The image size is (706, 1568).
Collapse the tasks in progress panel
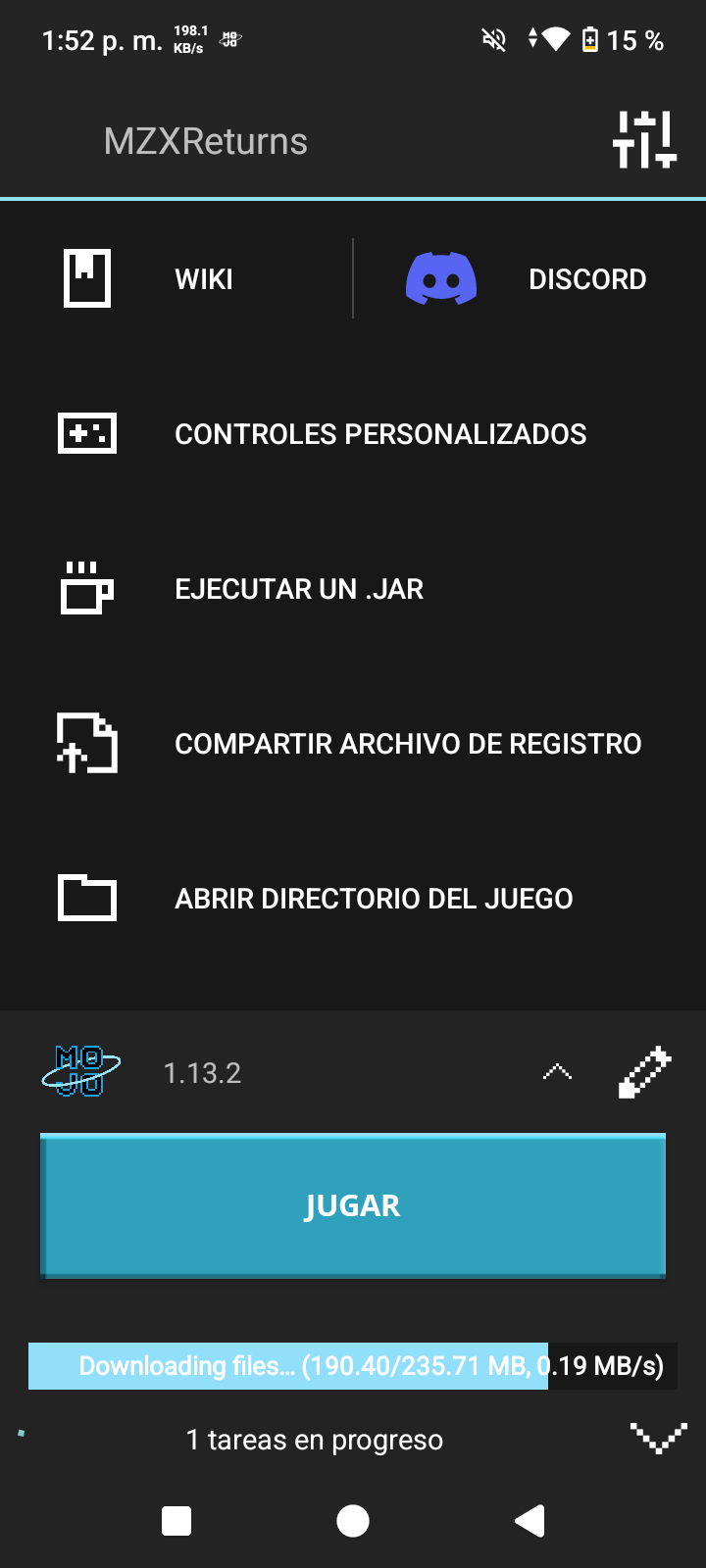coord(658,1439)
